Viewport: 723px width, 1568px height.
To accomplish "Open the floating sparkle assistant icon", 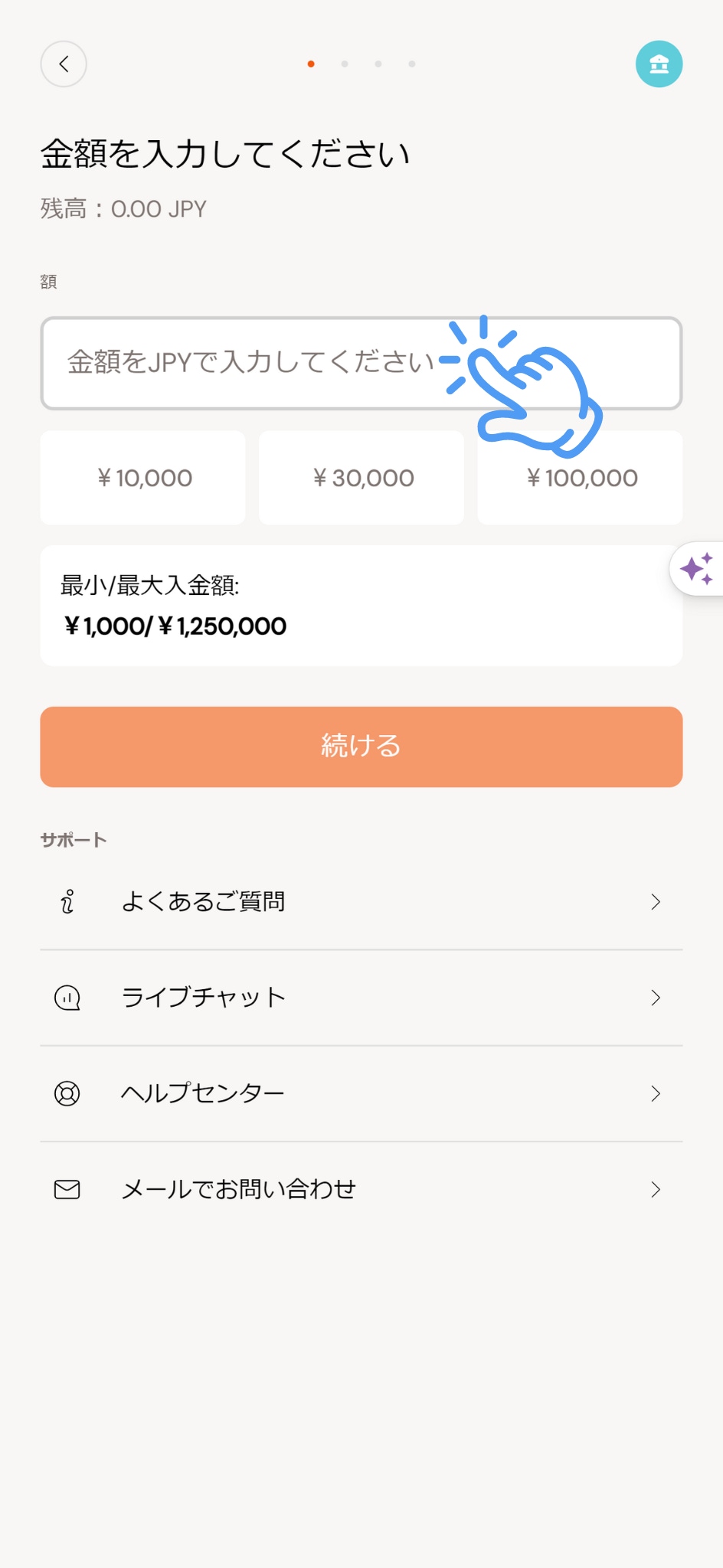I will point(698,568).
